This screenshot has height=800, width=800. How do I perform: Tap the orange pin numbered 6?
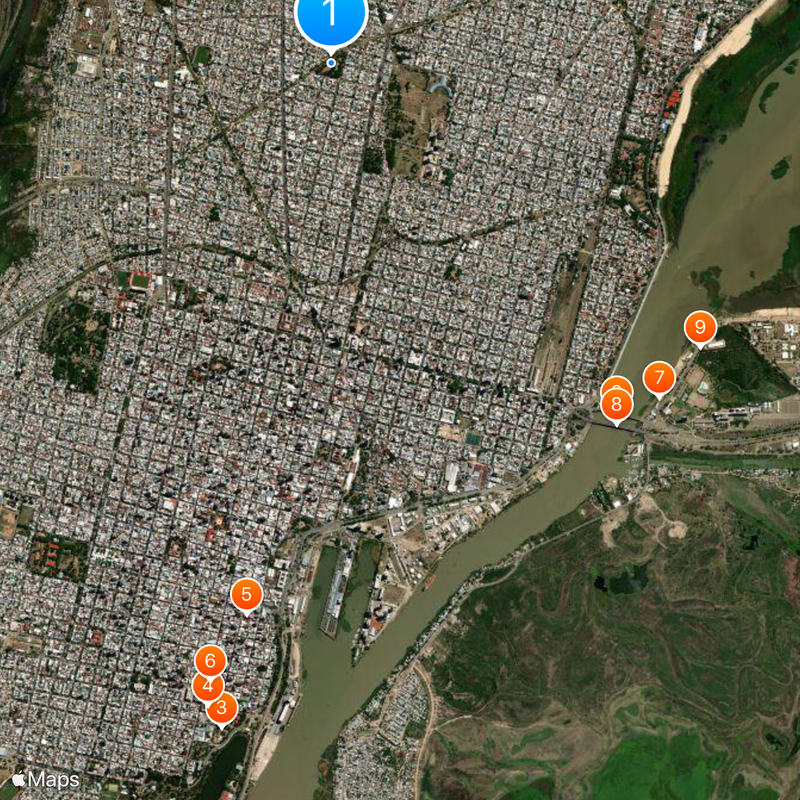tap(210, 660)
